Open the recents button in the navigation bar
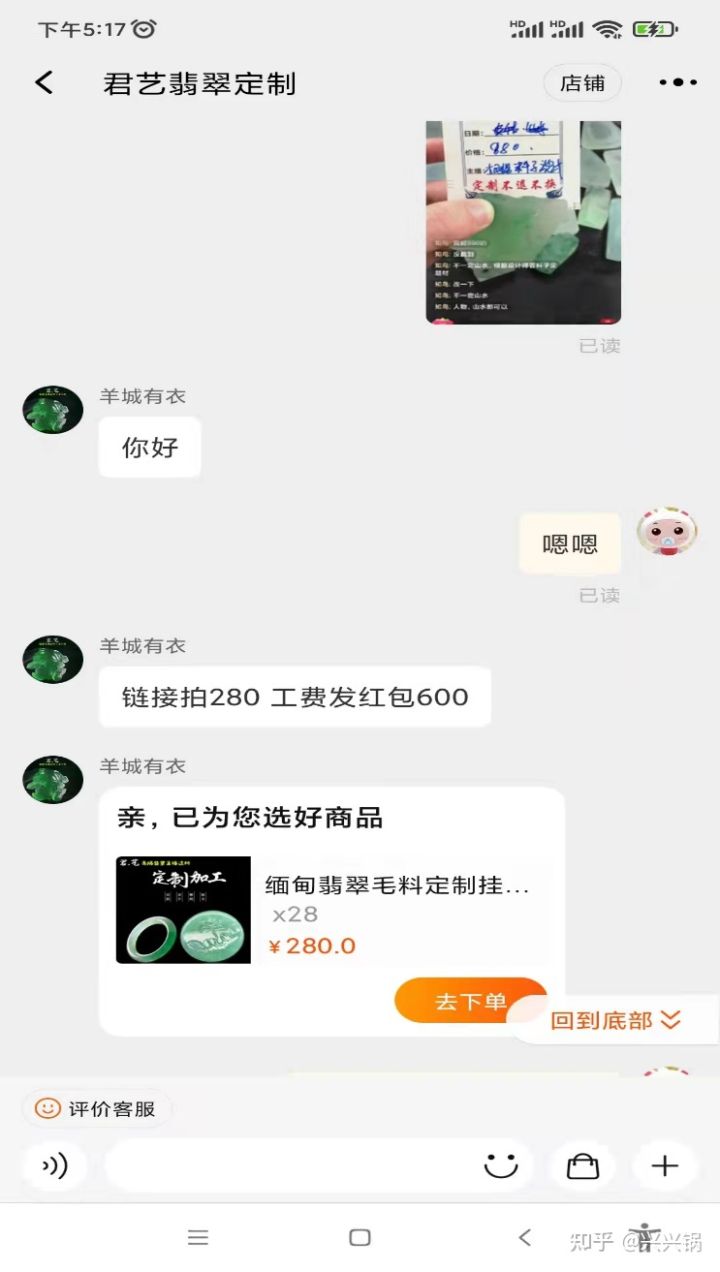 [x=198, y=1237]
